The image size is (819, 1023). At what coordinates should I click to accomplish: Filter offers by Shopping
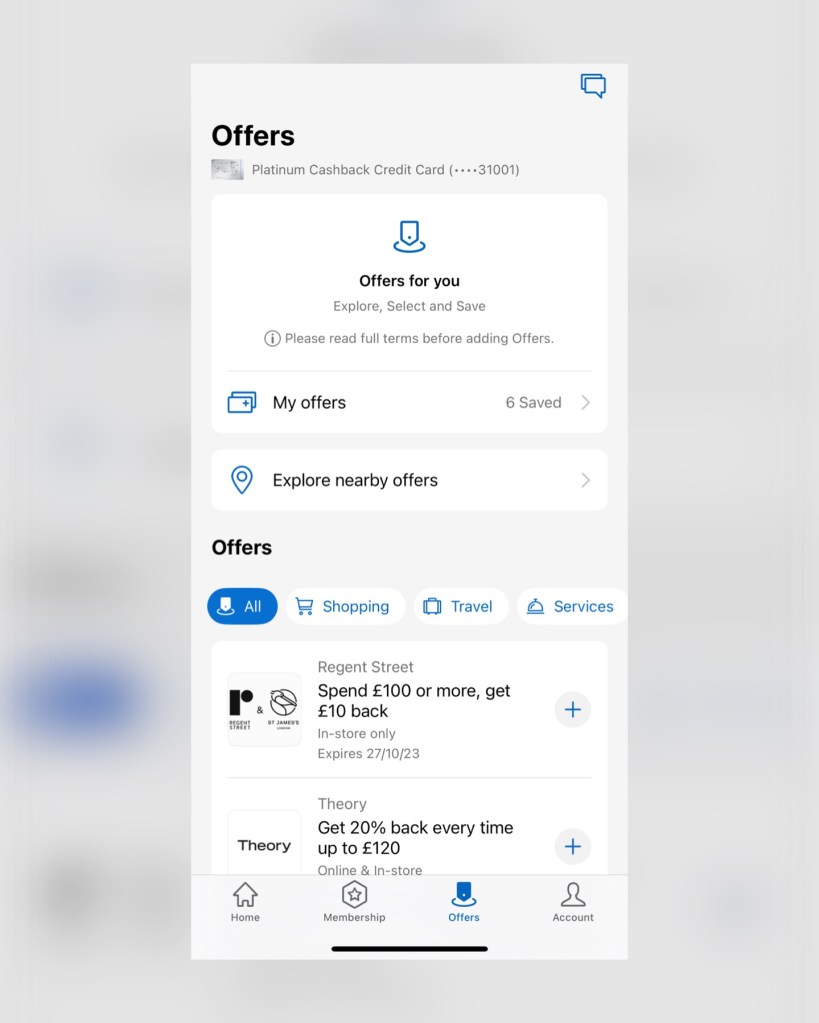(x=344, y=606)
